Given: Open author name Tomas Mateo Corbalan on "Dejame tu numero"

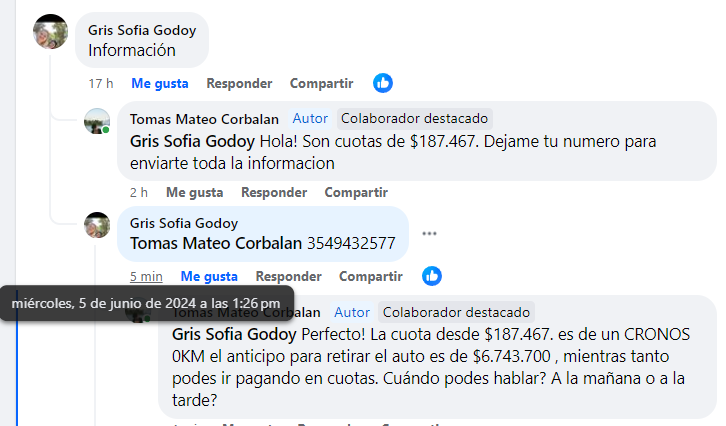Looking at the screenshot, I should pos(206,119).
